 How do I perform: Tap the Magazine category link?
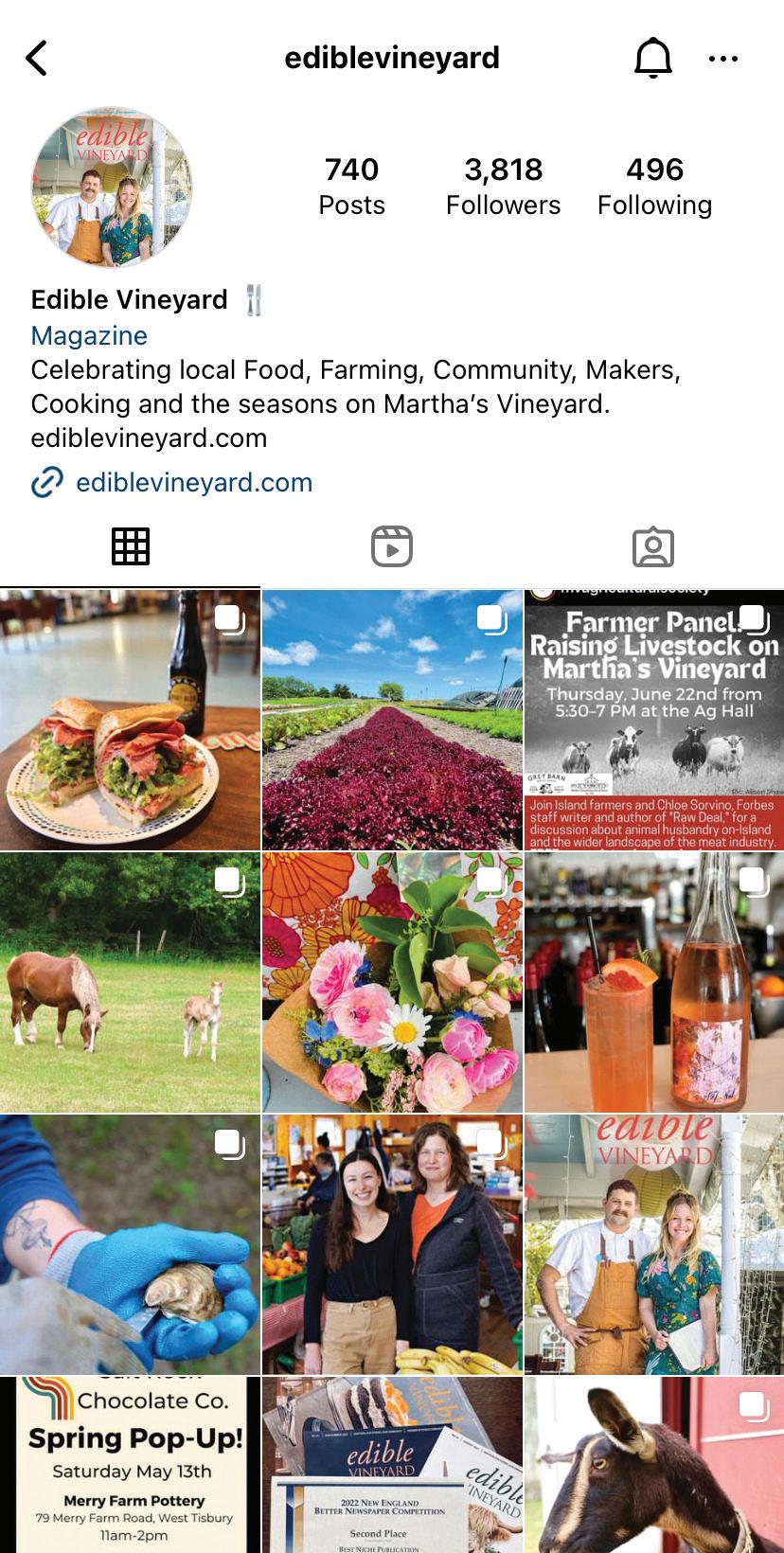[x=89, y=335]
